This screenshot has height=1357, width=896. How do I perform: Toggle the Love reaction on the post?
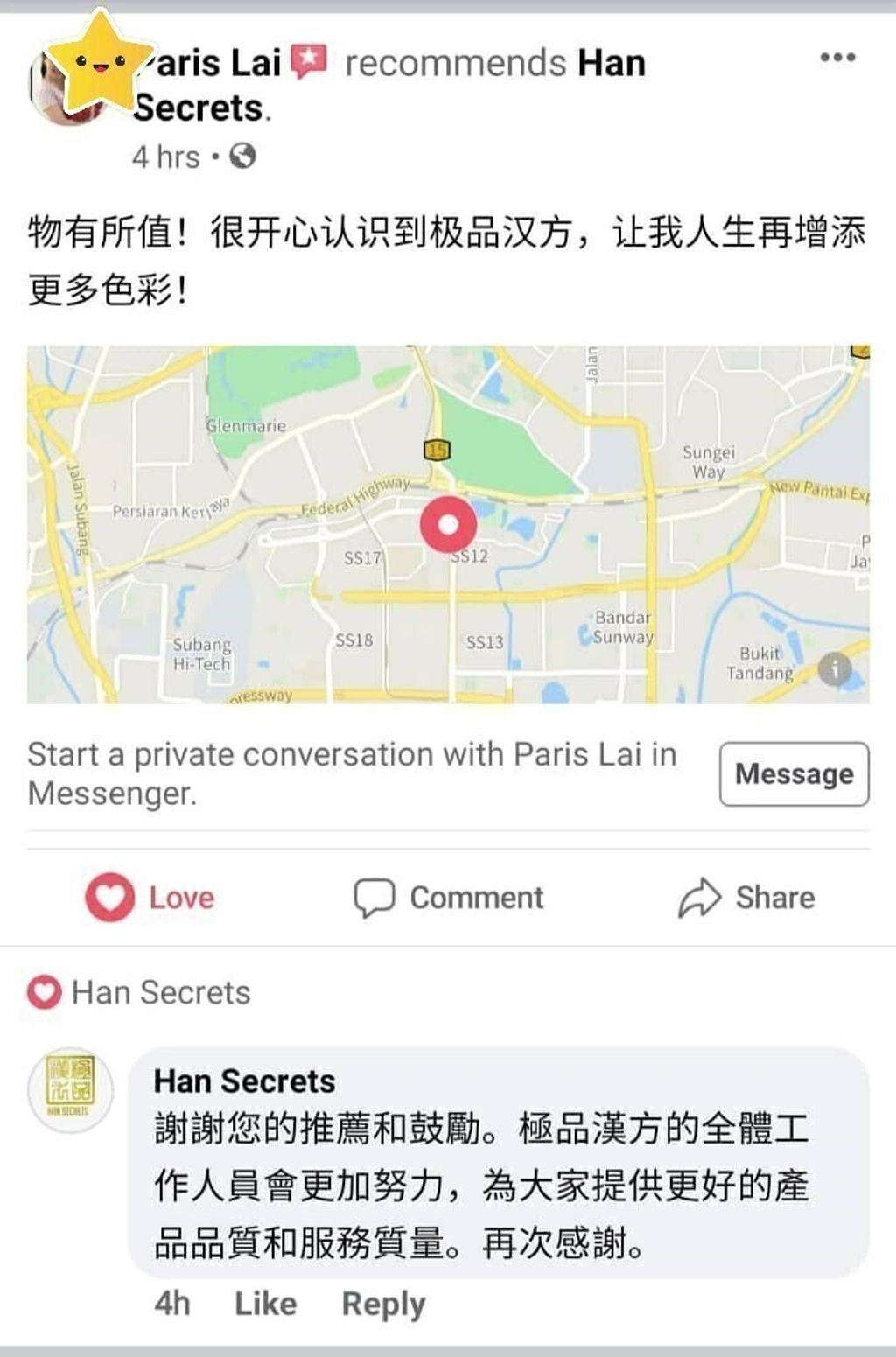(150, 898)
